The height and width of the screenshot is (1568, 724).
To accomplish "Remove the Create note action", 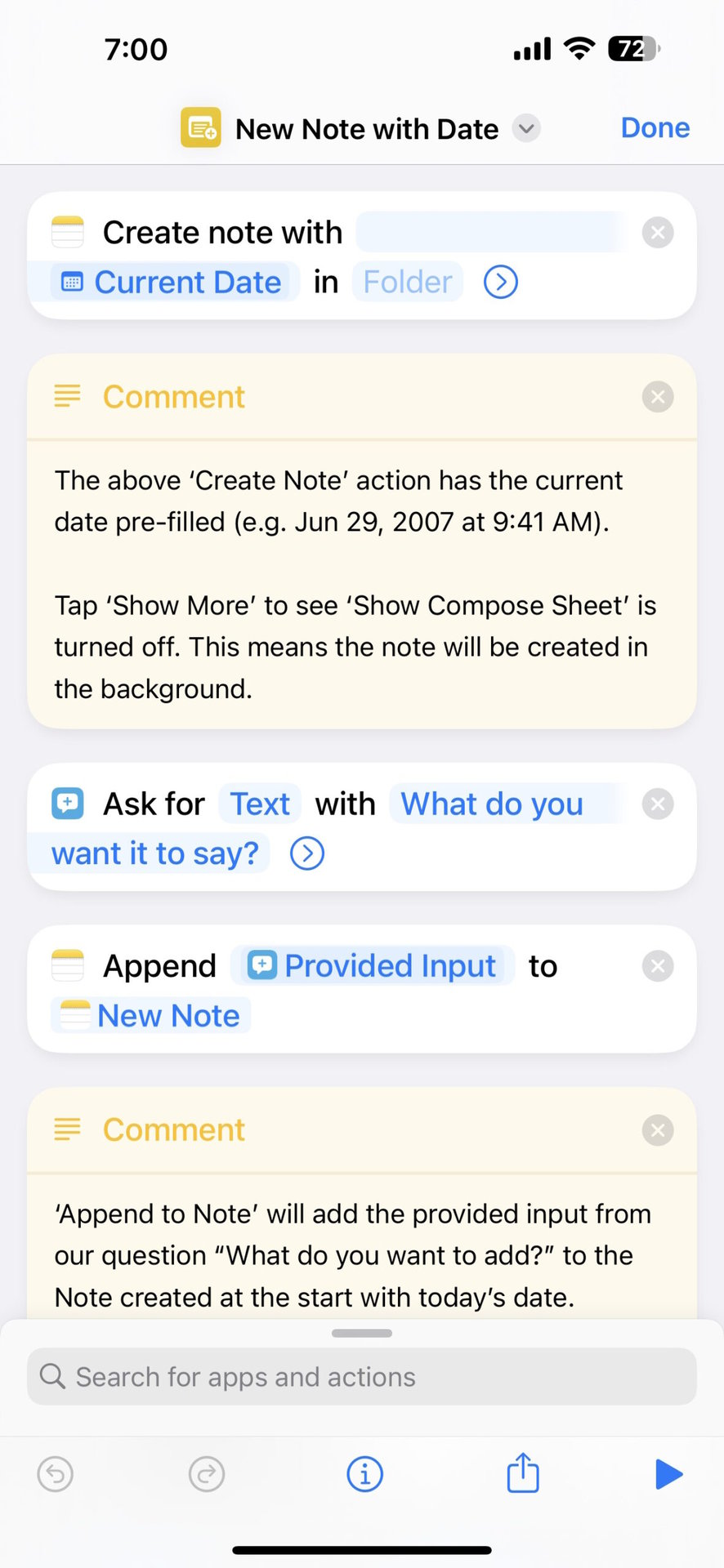I will tap(657, 233).
